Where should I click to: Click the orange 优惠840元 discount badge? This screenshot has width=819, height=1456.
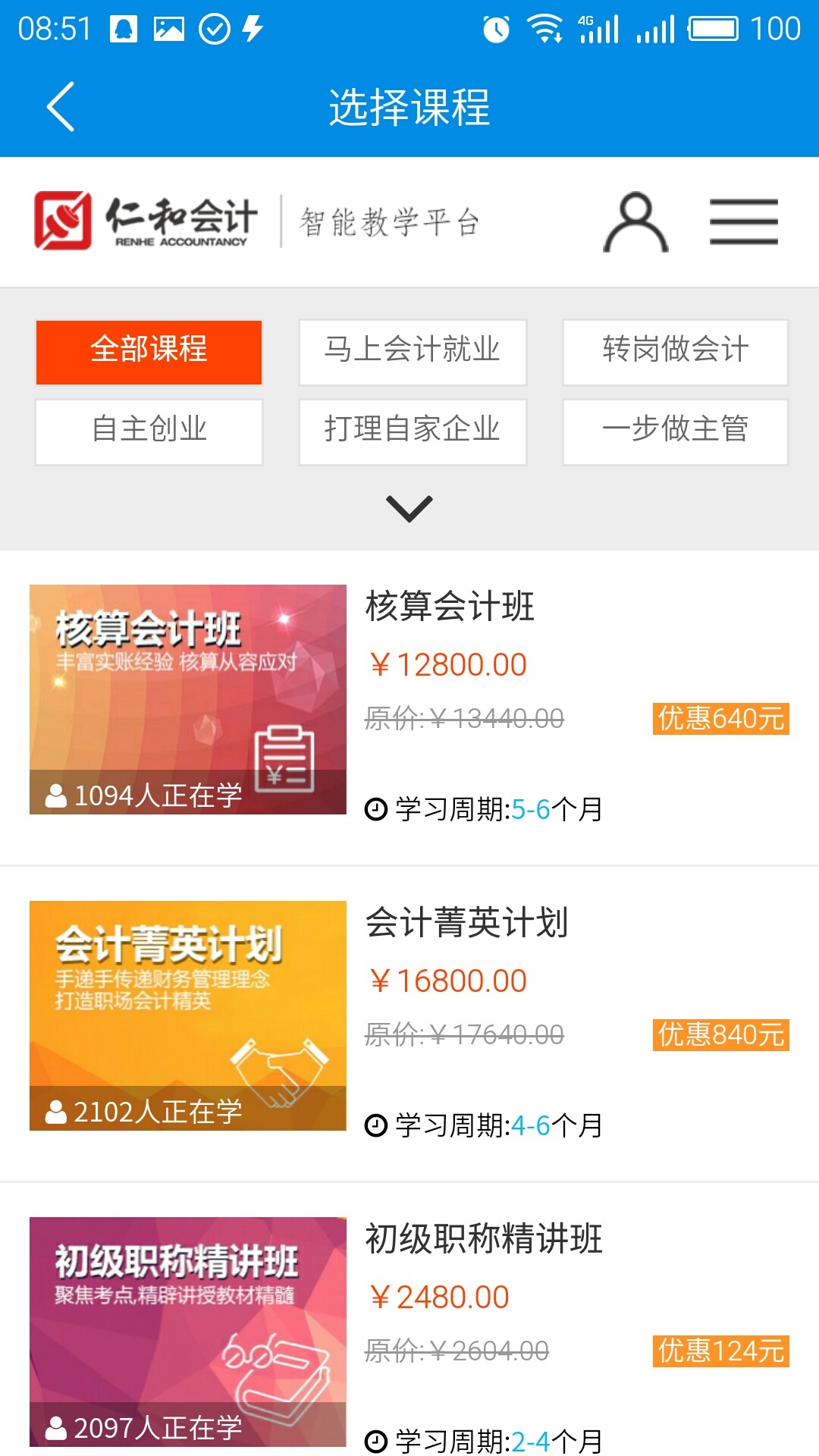[719, 1032]
